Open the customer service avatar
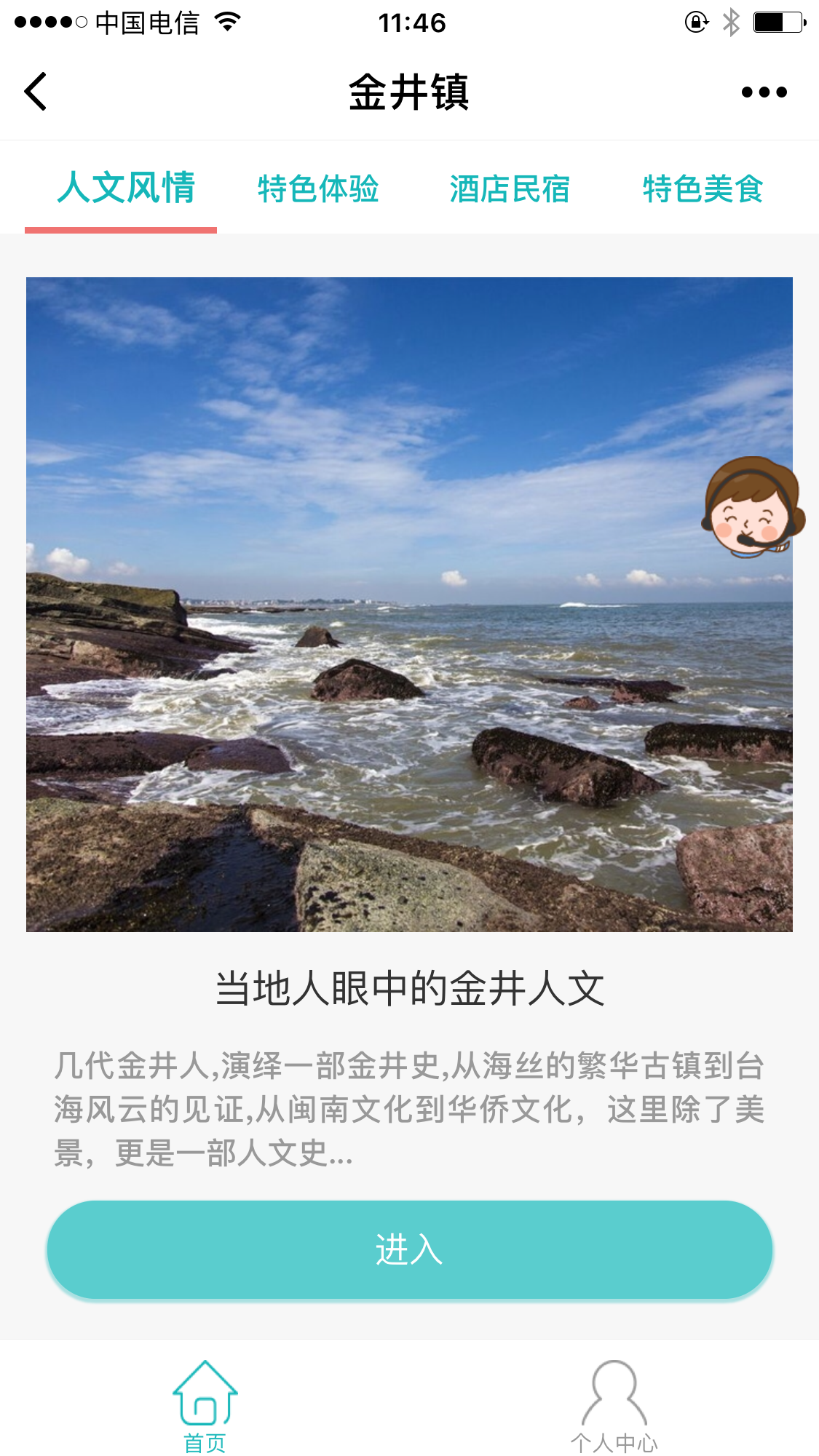The height and width of the screenshot is (1456, 819). click(752, 507)
